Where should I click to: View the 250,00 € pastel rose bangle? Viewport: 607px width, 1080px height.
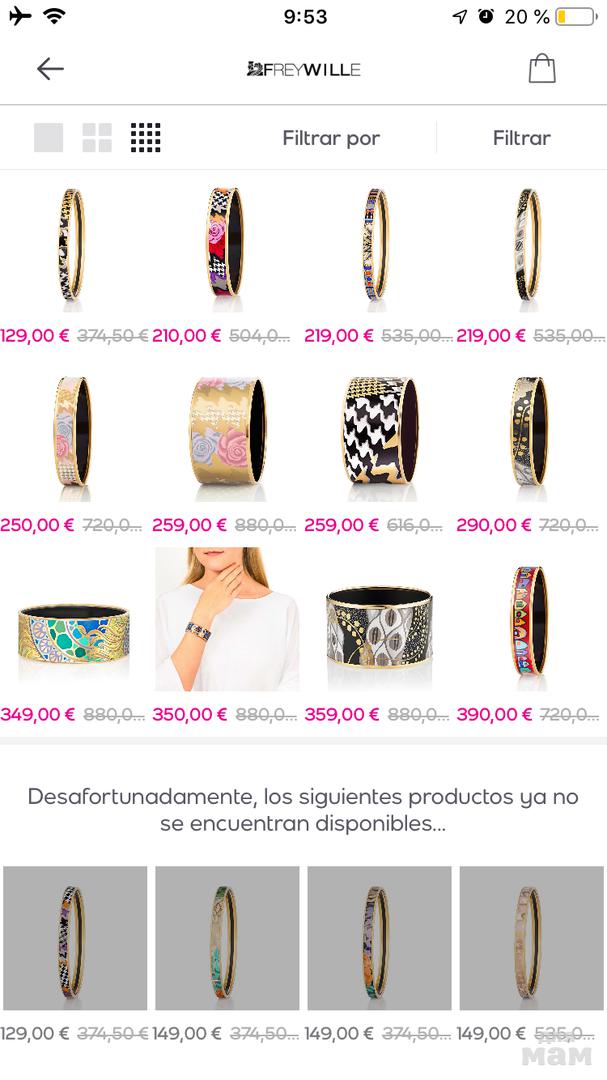(75, 435)
